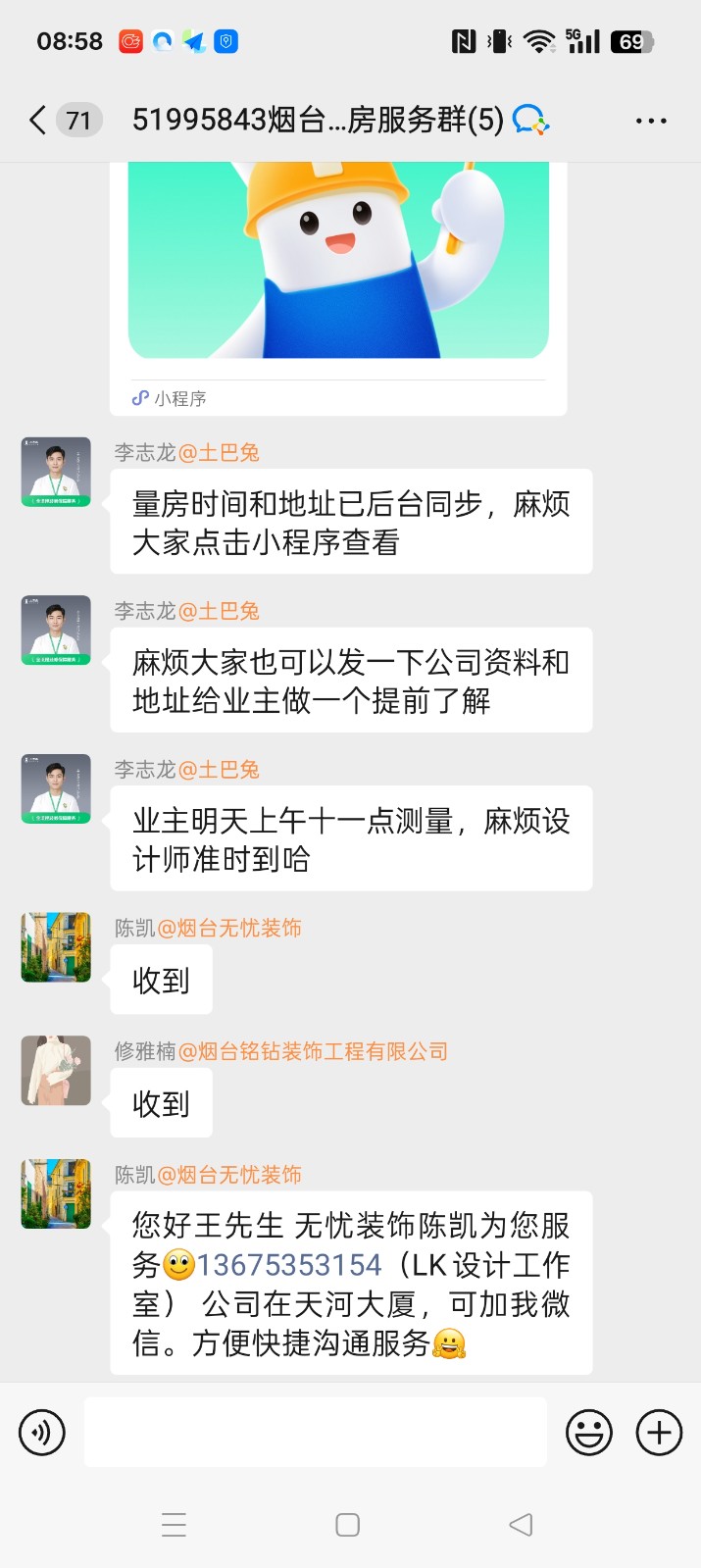Open the emoji picker
This screenshot has width=701, height=1568.
pos(589,1433)
